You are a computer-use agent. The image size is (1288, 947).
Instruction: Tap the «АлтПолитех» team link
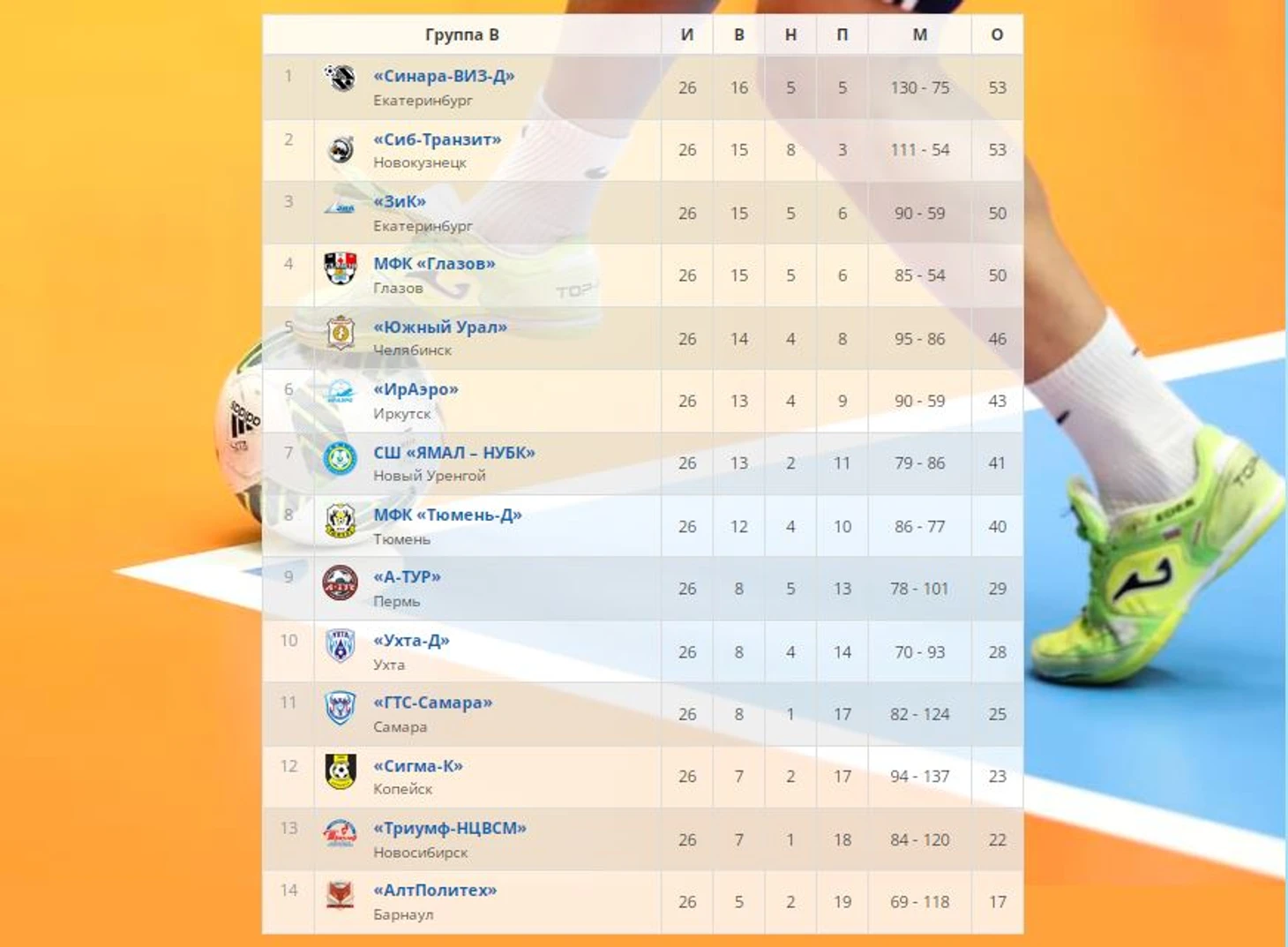434,891
